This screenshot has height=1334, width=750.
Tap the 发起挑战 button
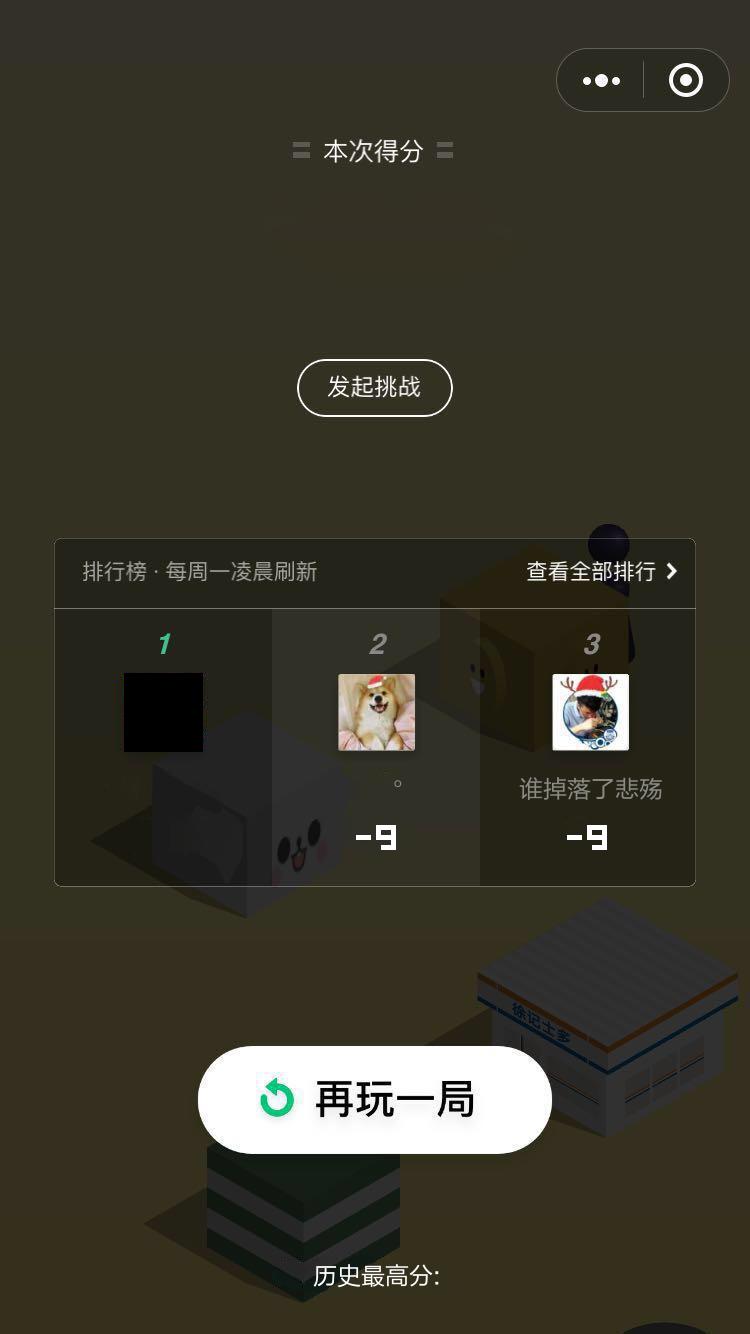coord(375,388)
